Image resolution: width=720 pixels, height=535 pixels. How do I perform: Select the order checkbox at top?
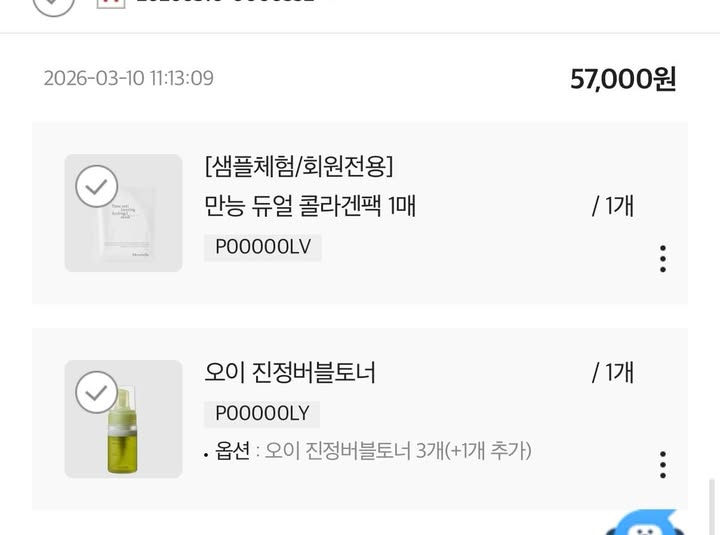[x=53, y=4]
